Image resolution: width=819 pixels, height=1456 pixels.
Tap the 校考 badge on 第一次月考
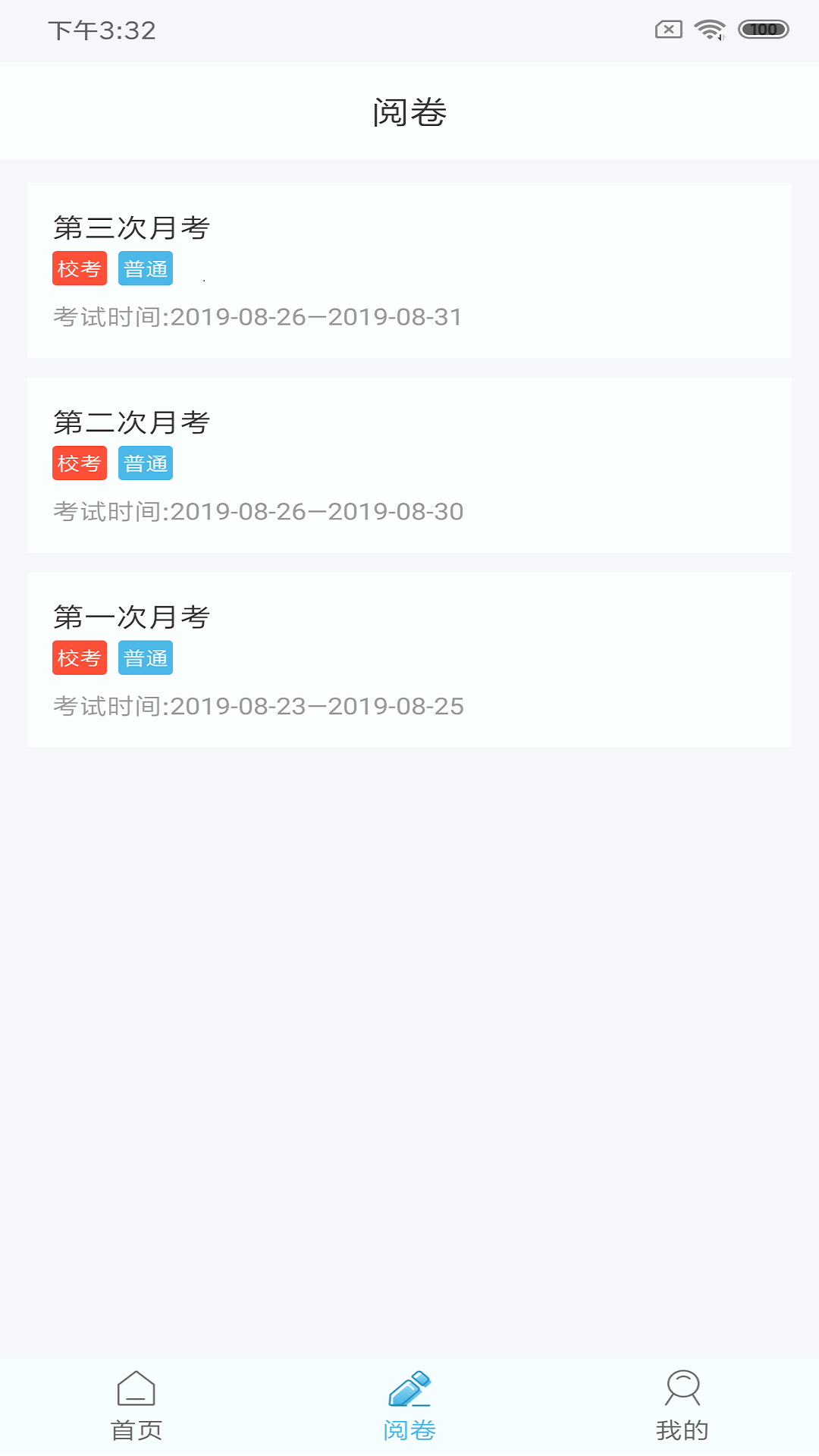80,658
